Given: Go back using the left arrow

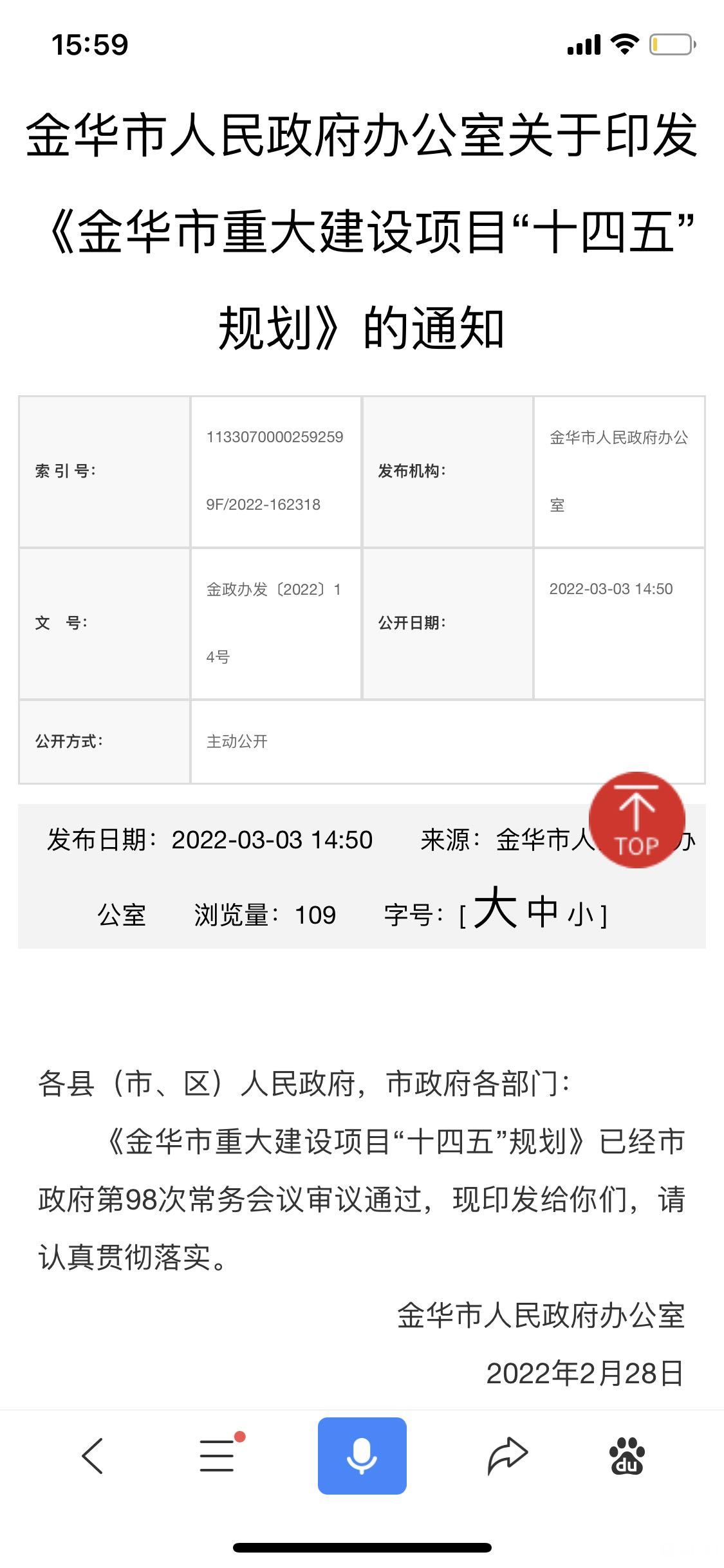Looking at the screenshot, I should pos(93,1456).
